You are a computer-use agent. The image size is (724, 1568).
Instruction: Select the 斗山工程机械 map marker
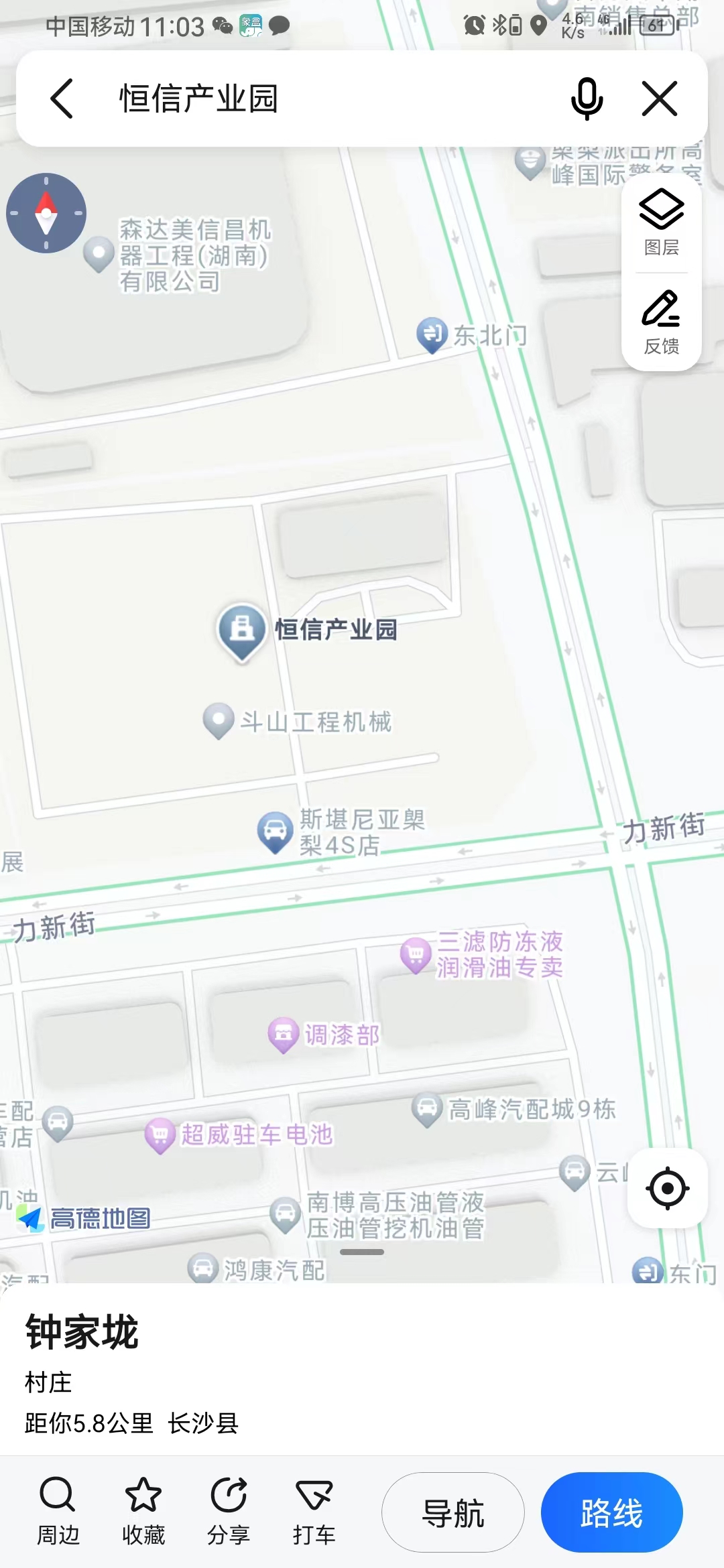click(x=219, y=720)
